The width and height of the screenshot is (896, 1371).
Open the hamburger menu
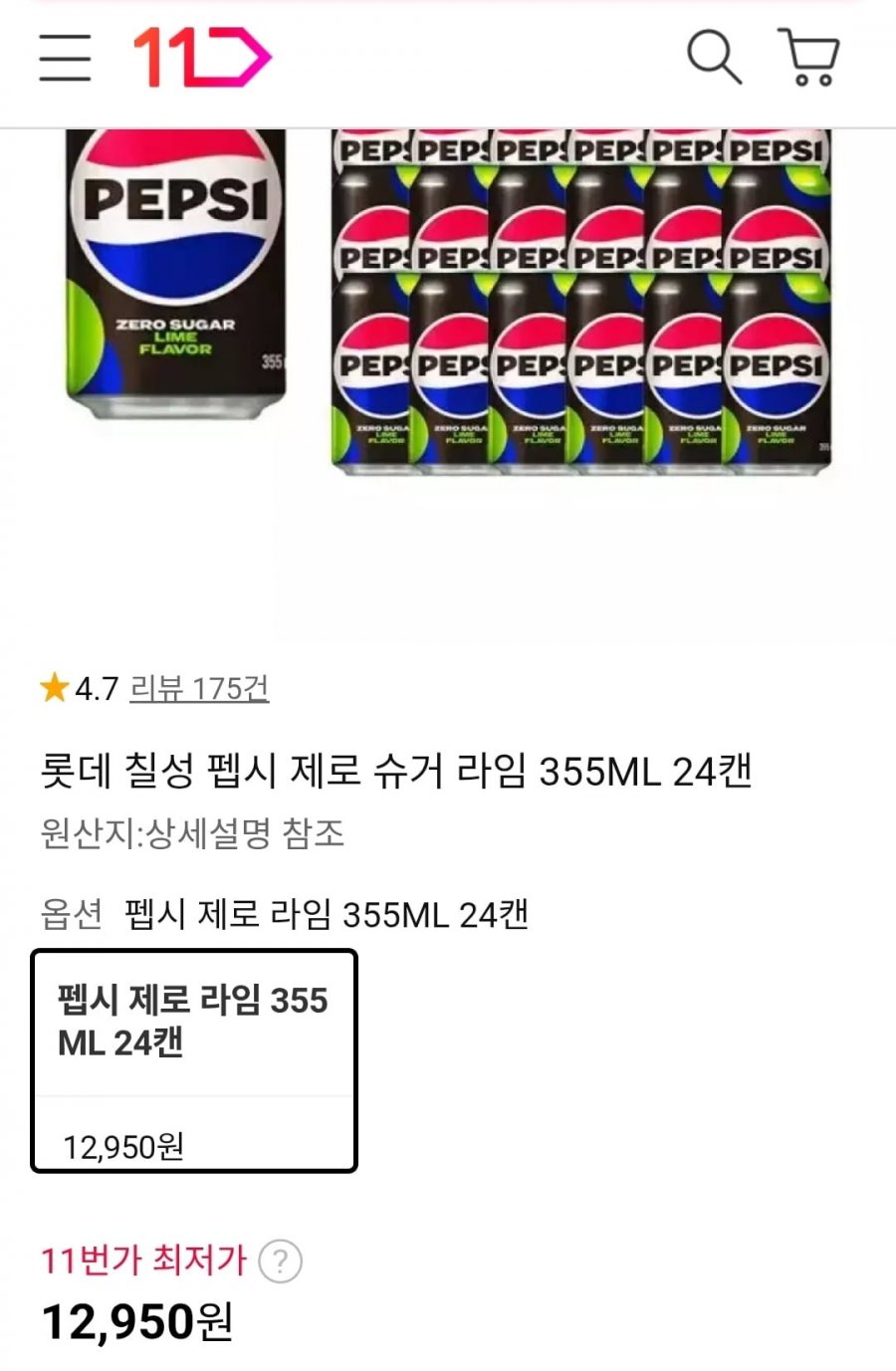point(65,57)
